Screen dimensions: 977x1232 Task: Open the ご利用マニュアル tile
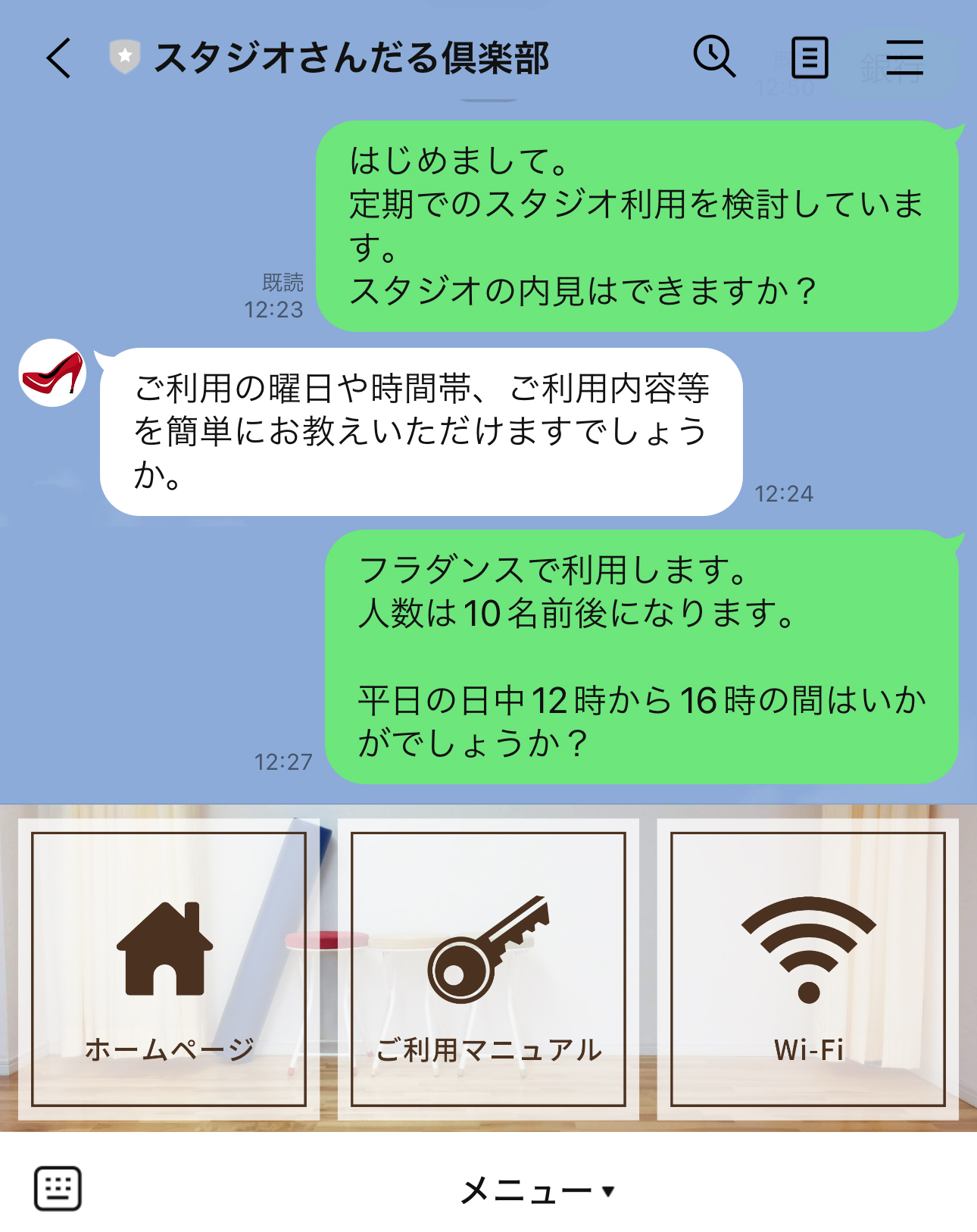point(488,968)
